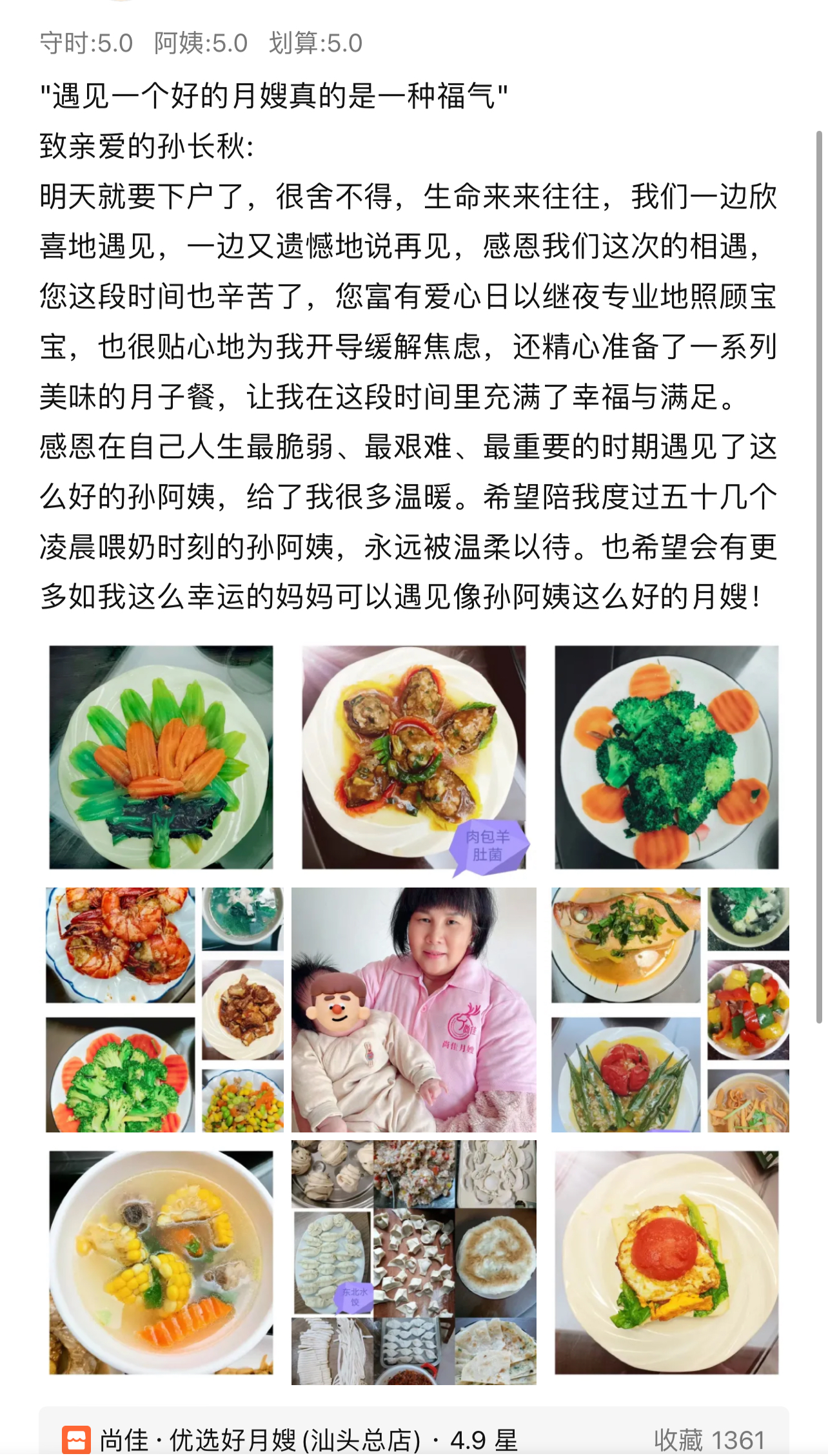
Task: Open the broccoli and carrot plate photo
Action: coord(666,757)
